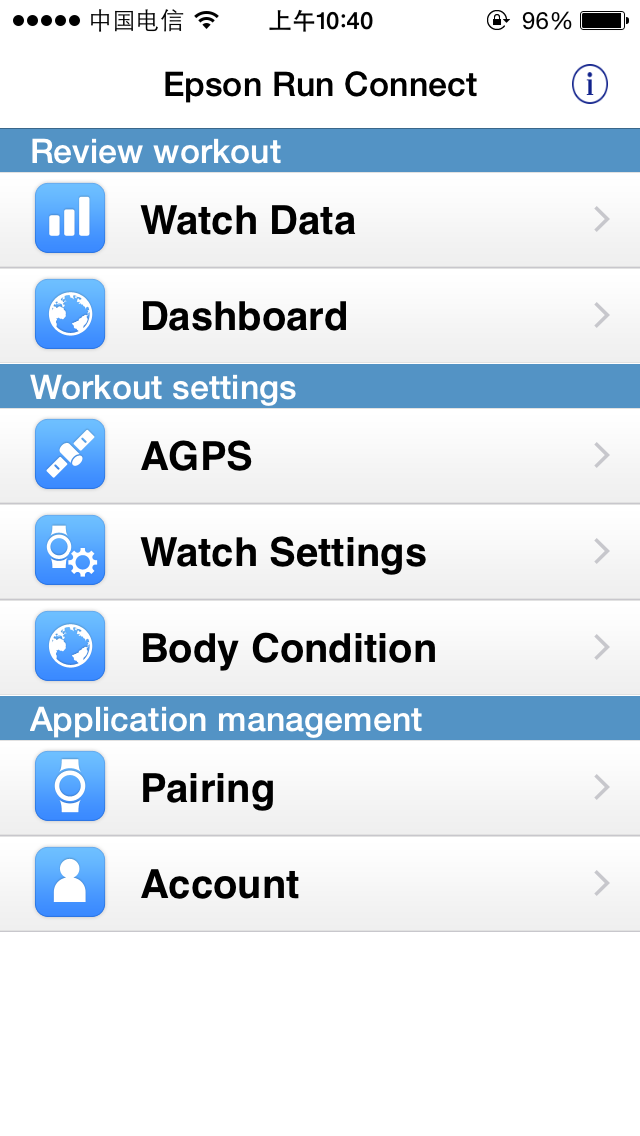
Task: Open Watch Settings
Action: (320, 552)
